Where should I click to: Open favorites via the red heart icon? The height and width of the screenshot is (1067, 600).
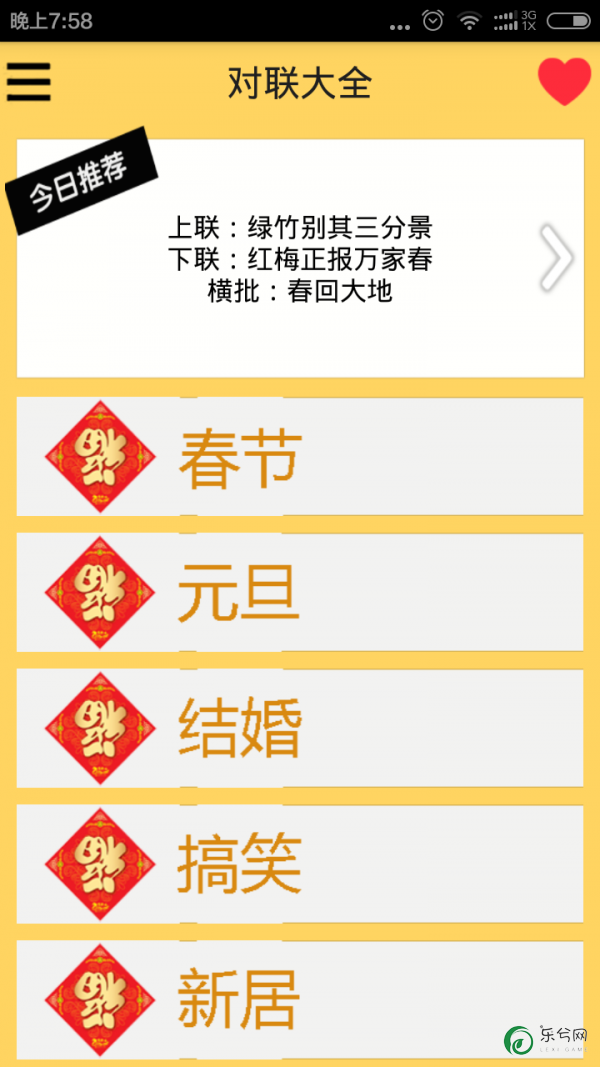coord(565,82)
